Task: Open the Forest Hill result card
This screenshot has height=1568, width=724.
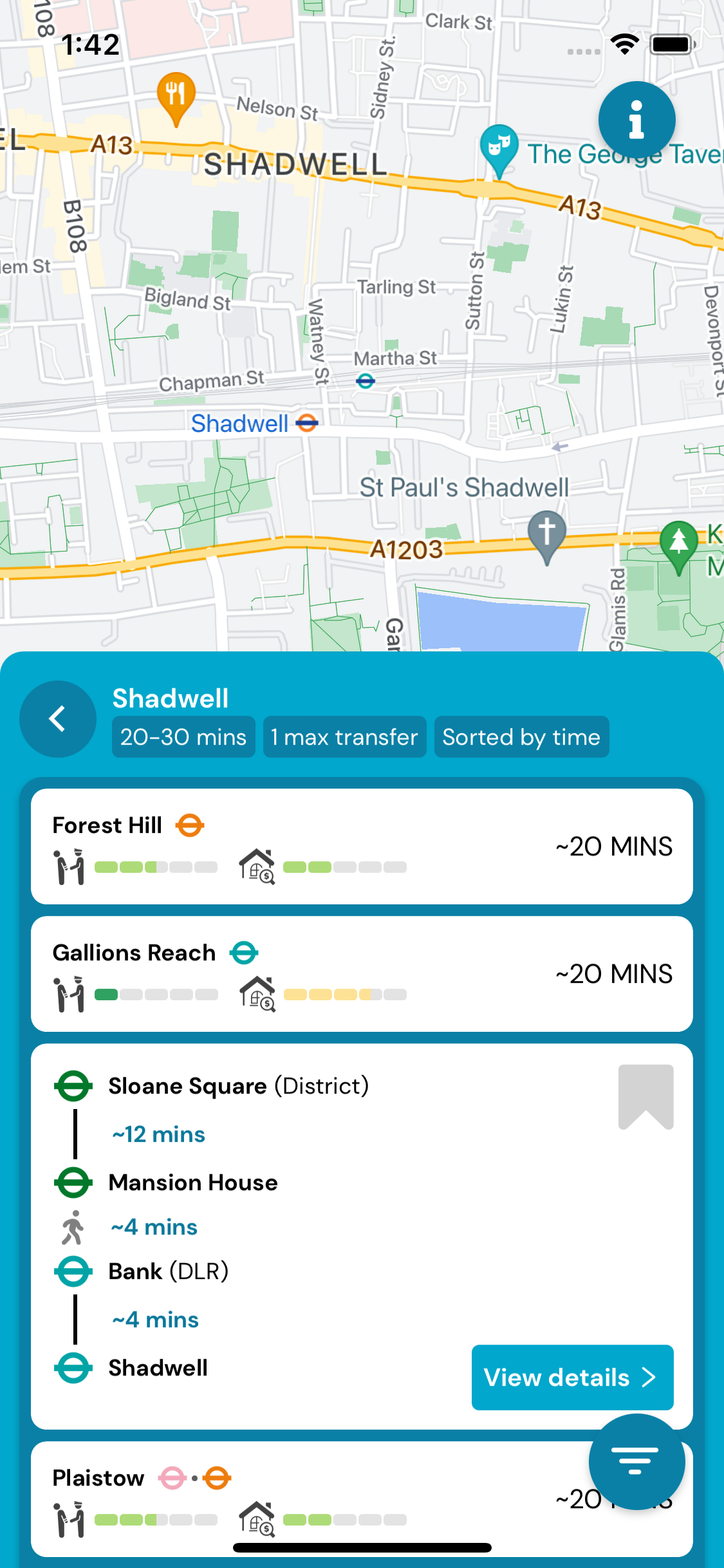Action: 362,846
